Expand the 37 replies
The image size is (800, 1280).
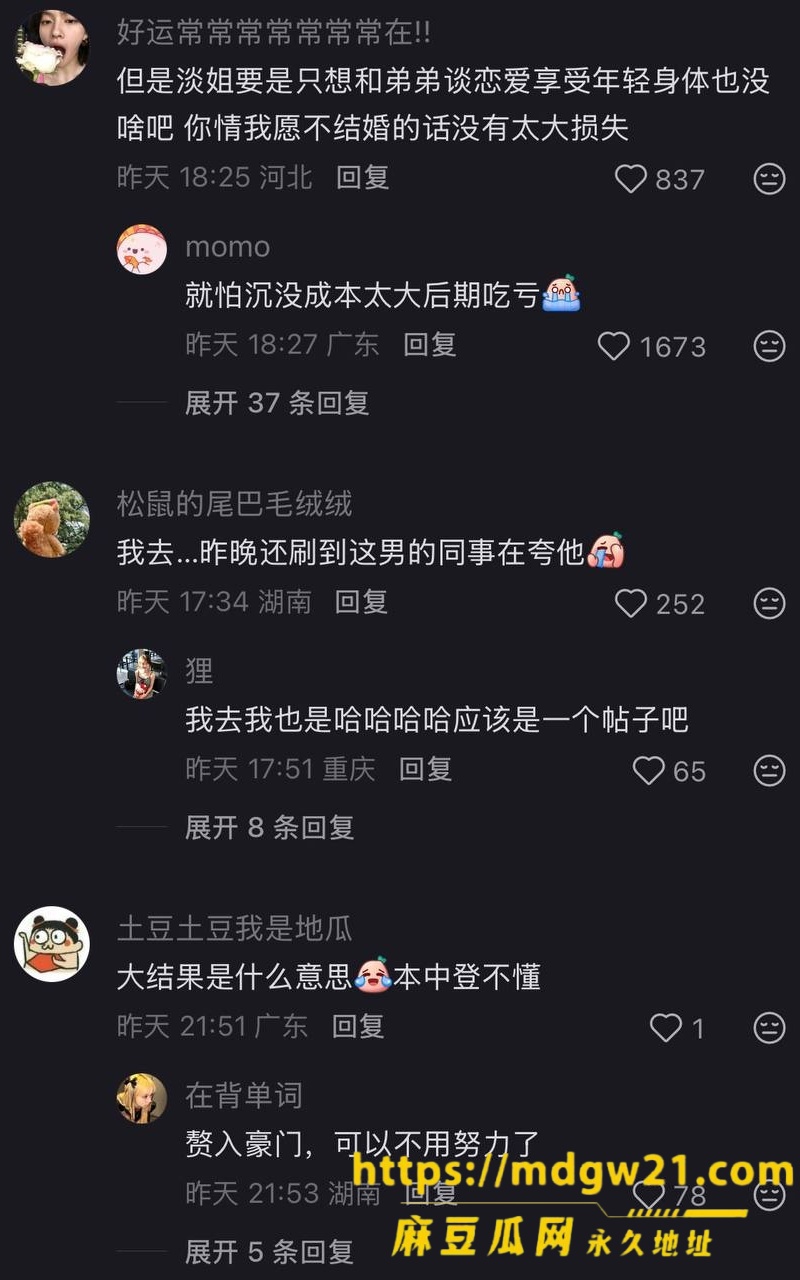(x=277, y=403)
